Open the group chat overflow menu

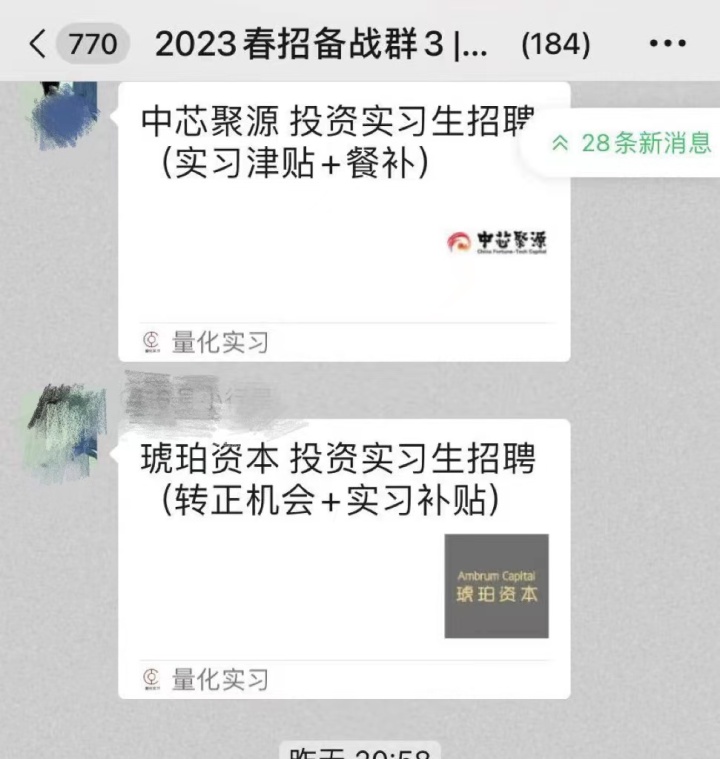667,44
